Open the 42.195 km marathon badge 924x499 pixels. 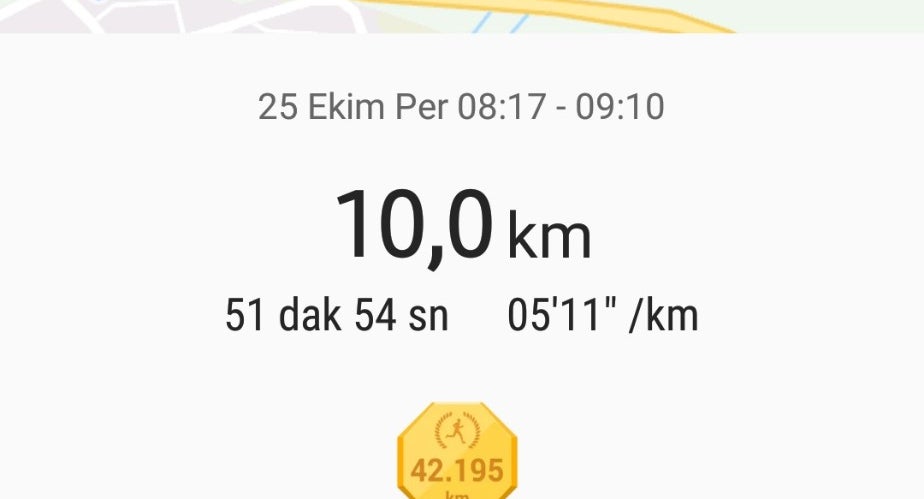coord(457,451)
